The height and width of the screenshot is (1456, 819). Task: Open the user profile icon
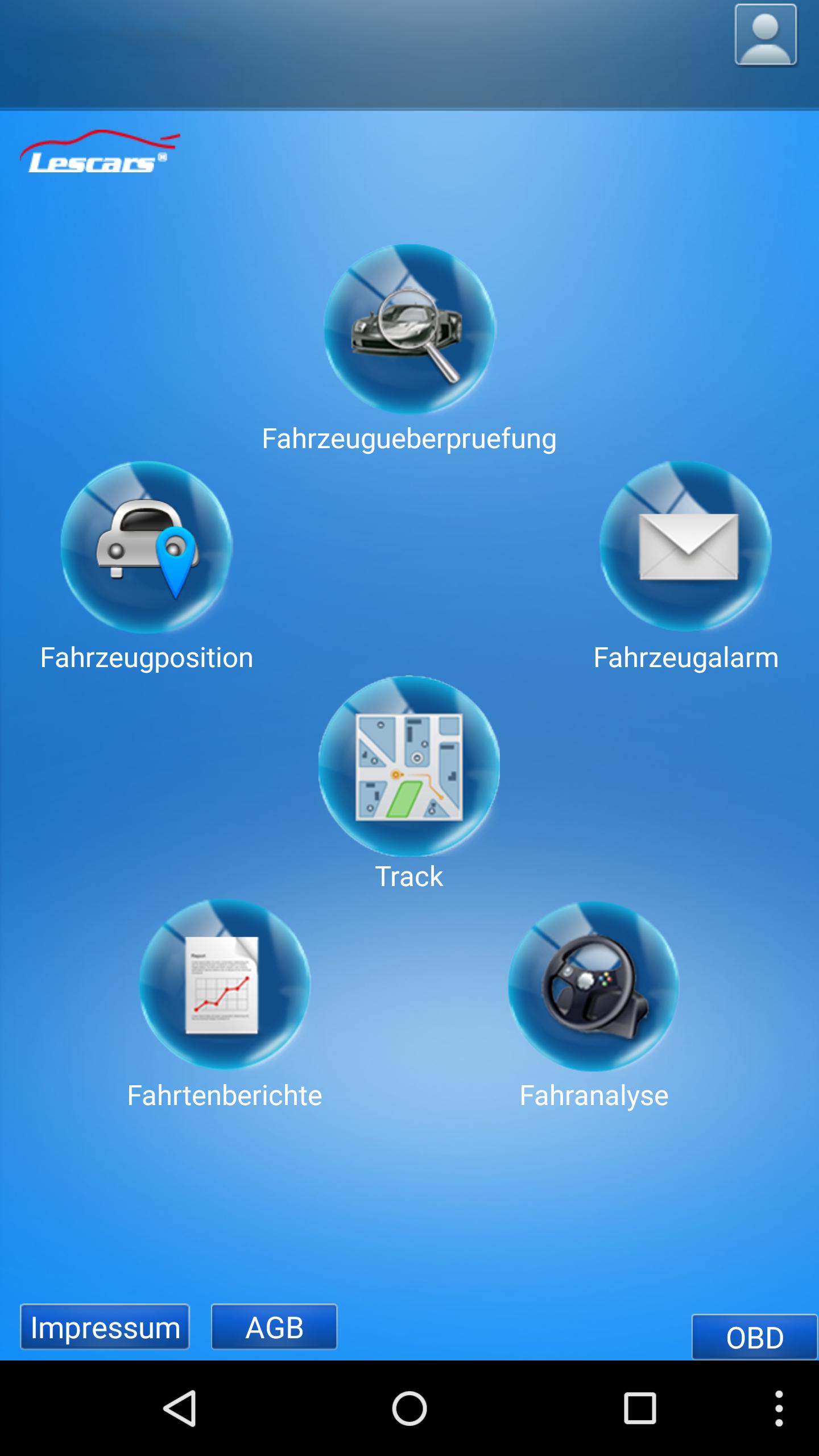point(766,35)
